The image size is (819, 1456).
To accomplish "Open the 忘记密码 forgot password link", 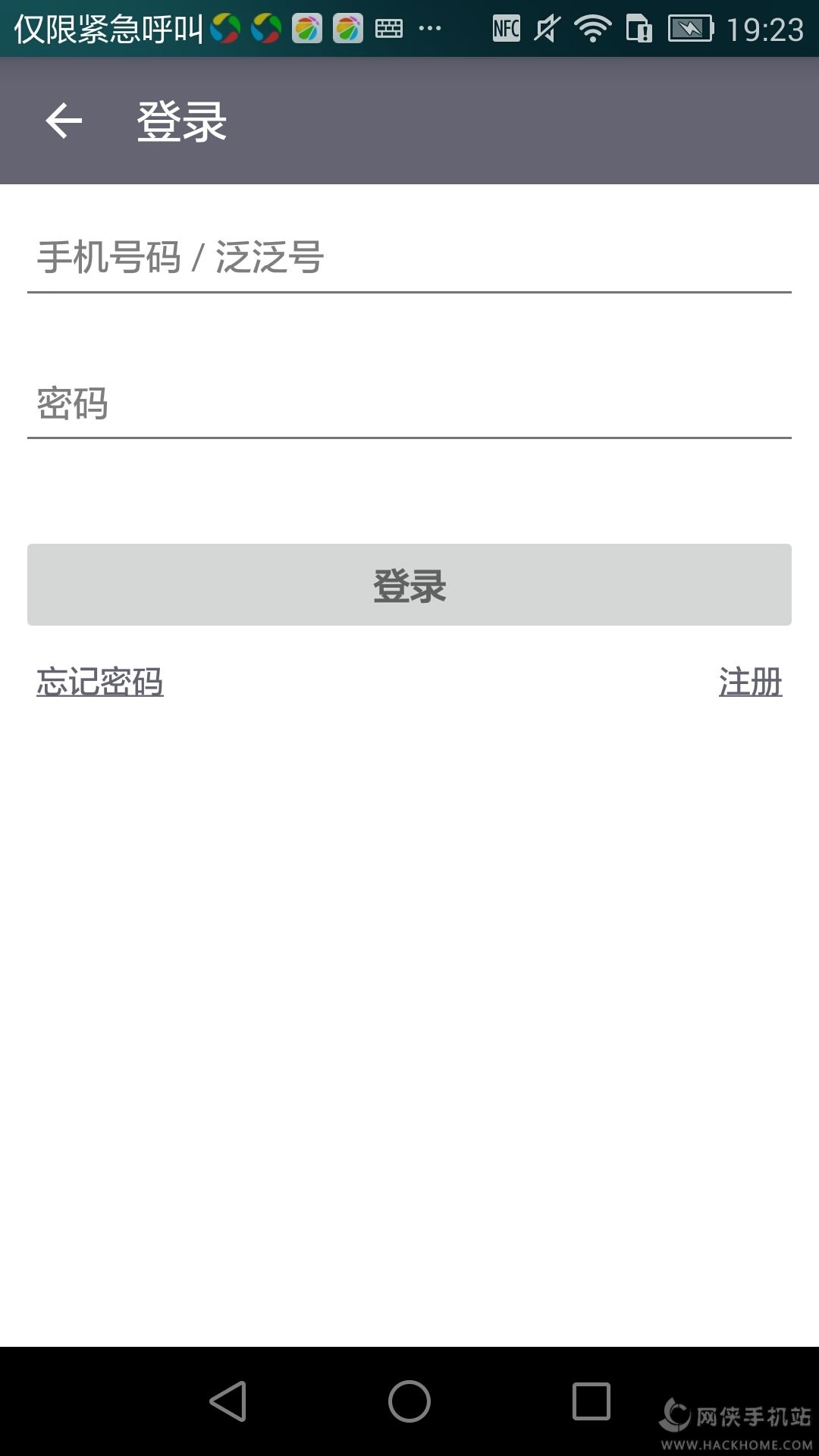I will pos(100,681).
